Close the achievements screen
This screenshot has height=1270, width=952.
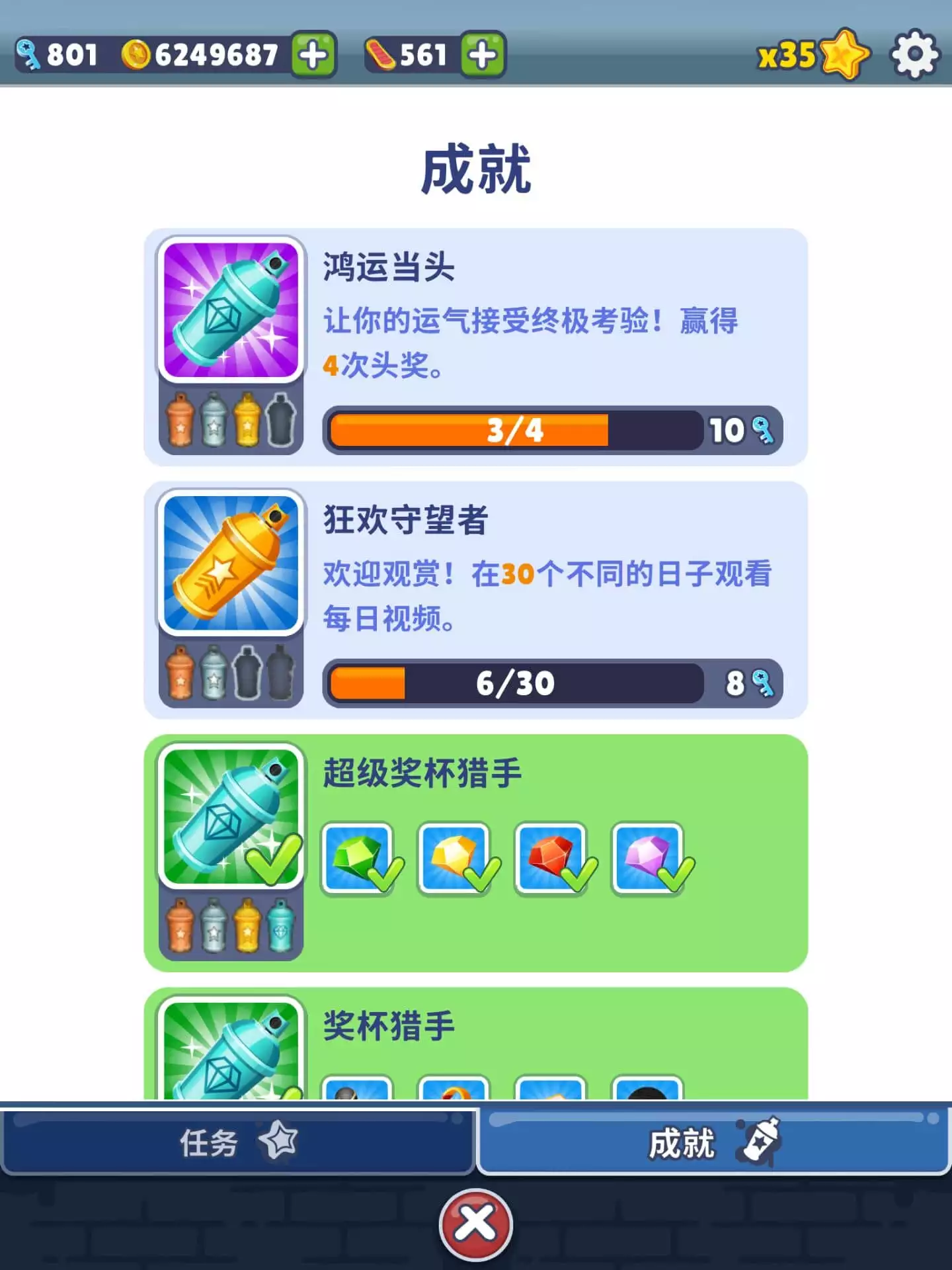[x=475, y=1224]
